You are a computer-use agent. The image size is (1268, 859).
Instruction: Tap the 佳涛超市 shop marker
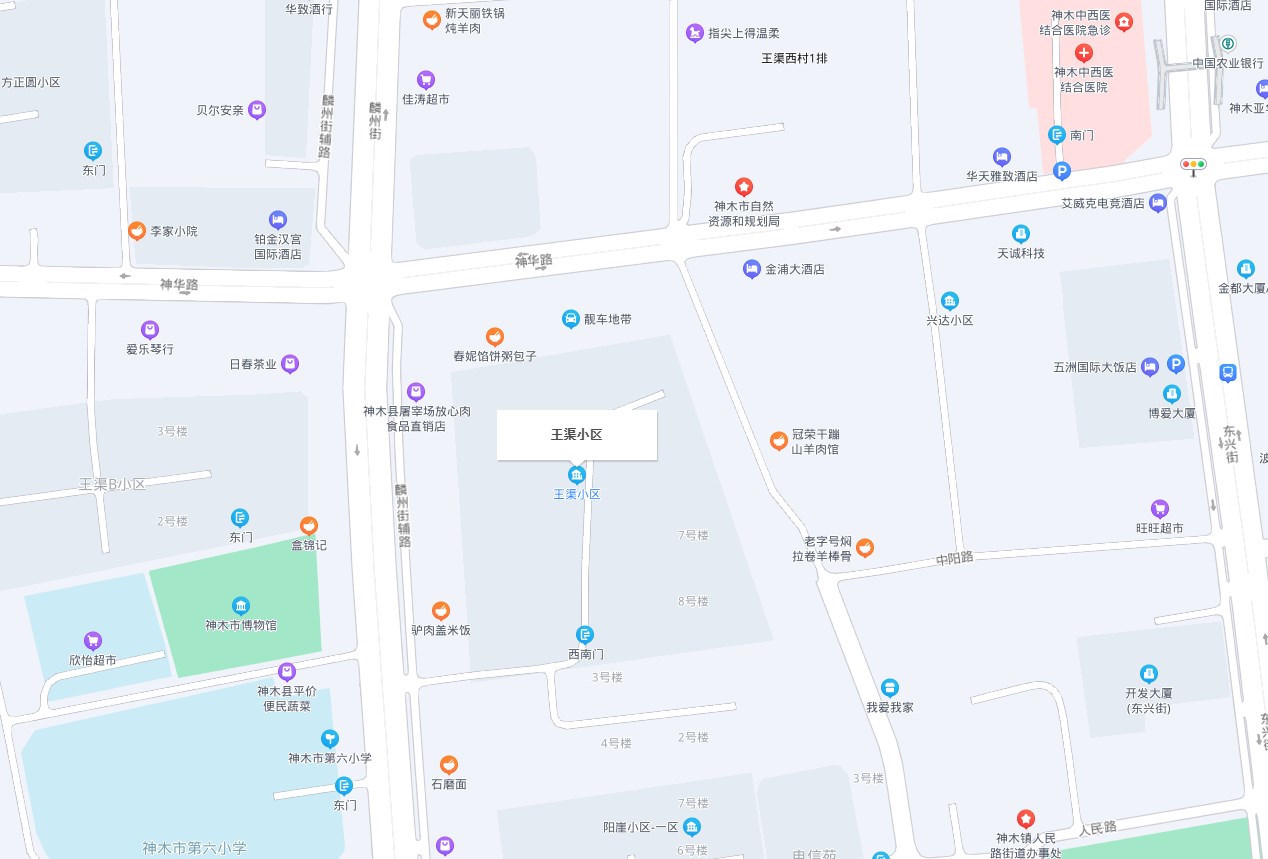[426, 80]
